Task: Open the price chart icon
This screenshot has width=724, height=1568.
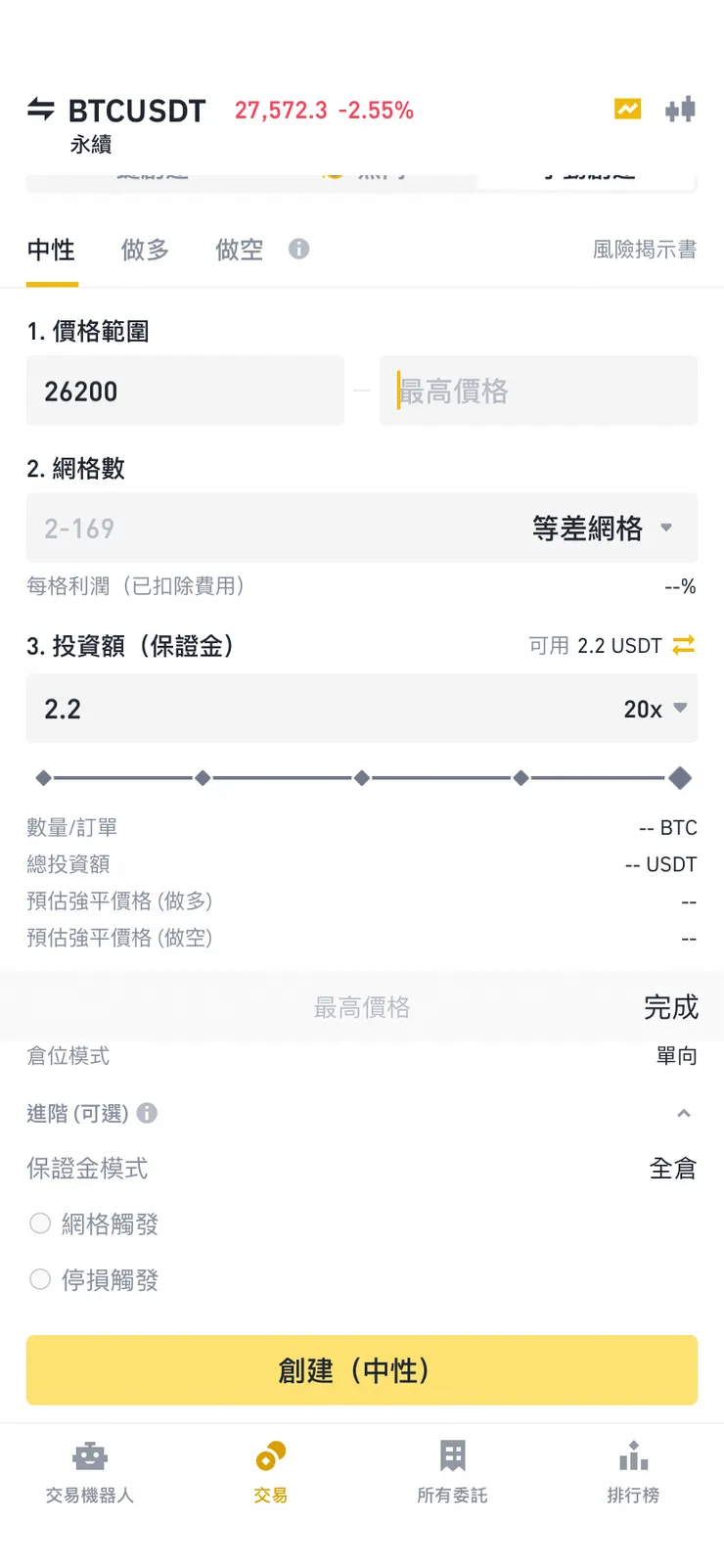Action: 627,110
